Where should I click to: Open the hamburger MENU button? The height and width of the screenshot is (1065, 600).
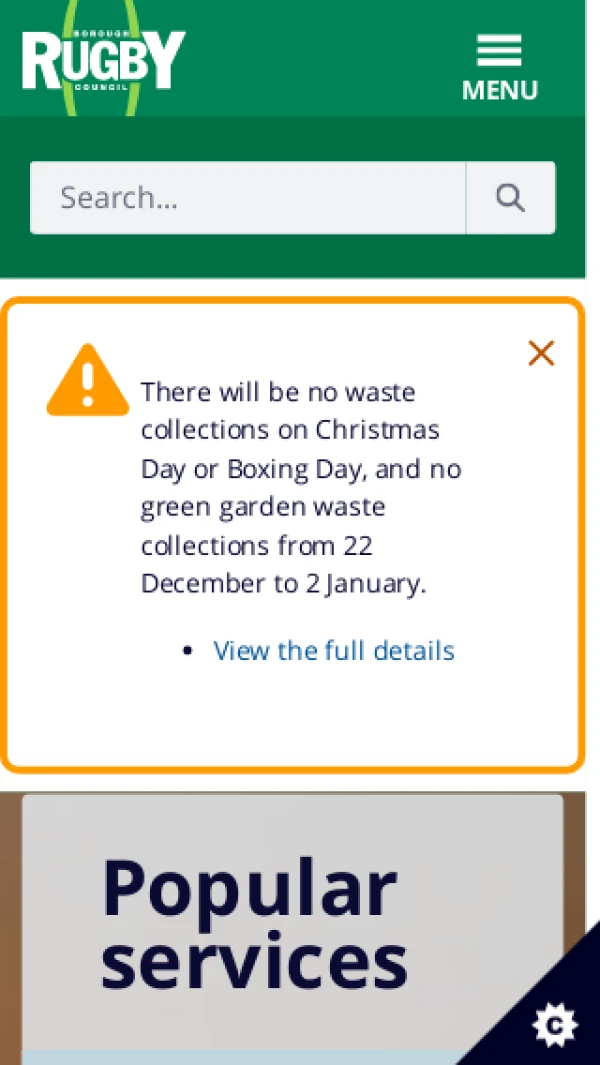click(x=499, y=66)
